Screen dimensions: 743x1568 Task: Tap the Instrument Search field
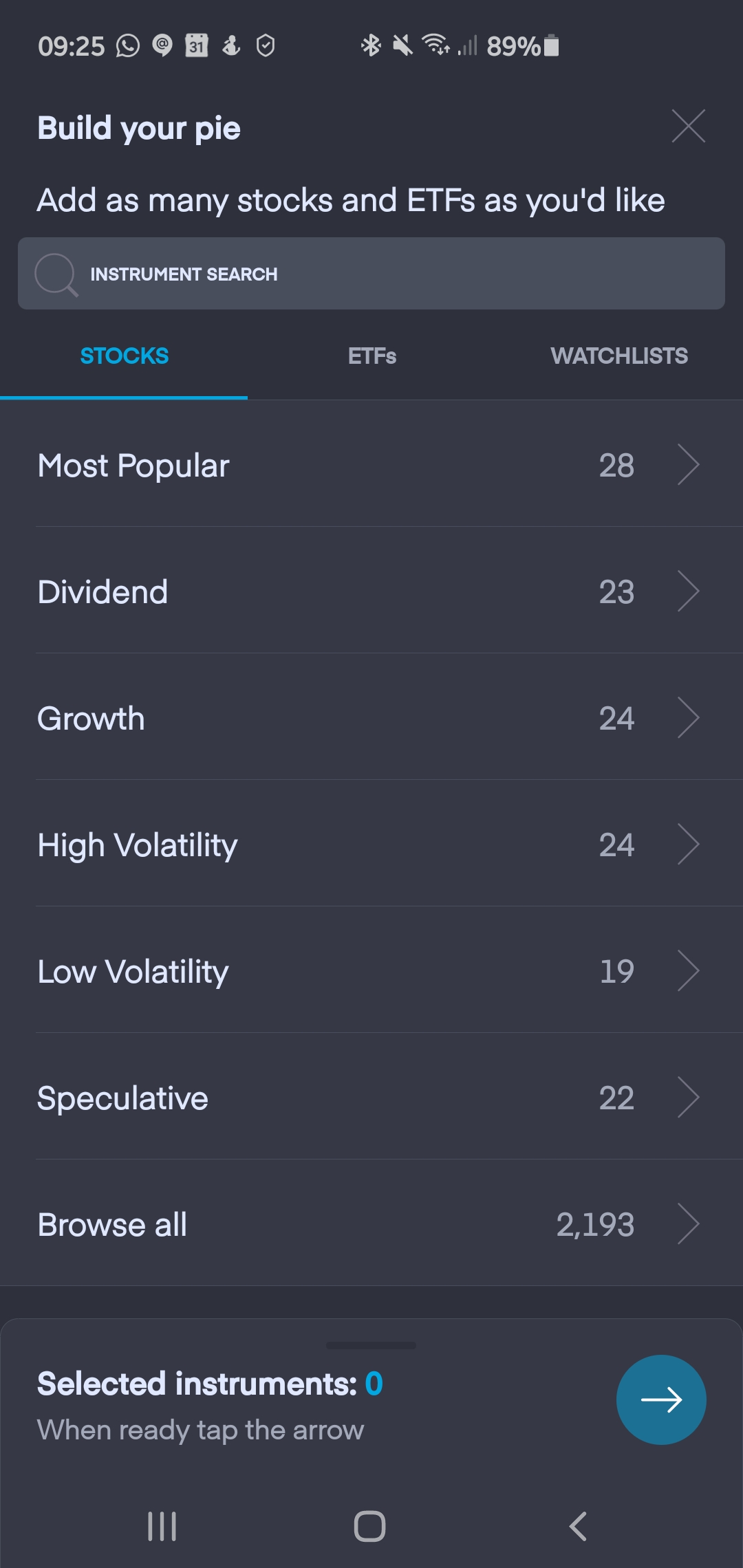pos(371,274)
